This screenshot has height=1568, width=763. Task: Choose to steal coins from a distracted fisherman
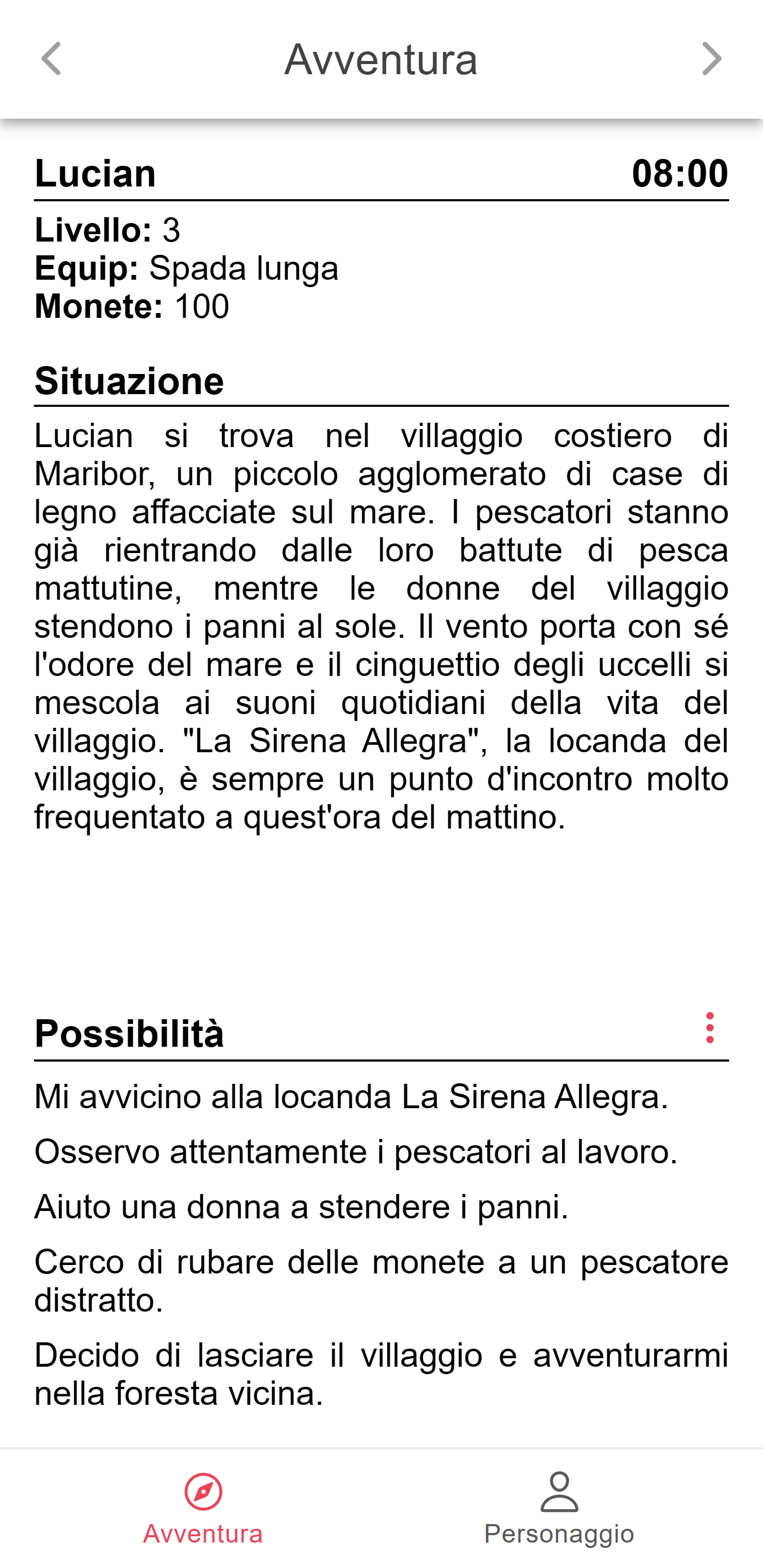pyautogui.click(x=381, y=1281)
